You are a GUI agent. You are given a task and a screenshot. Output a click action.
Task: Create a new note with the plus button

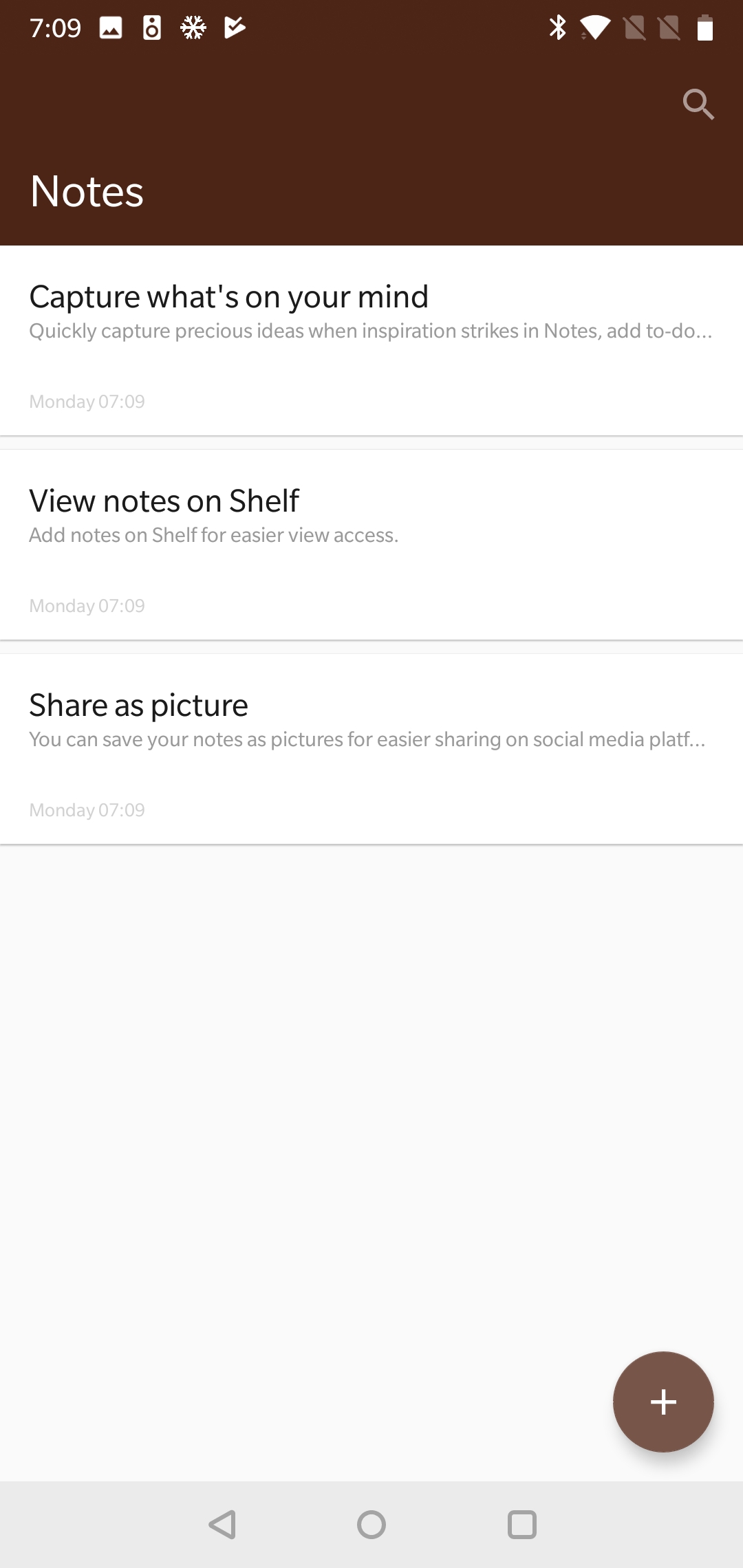(663, 1402)
